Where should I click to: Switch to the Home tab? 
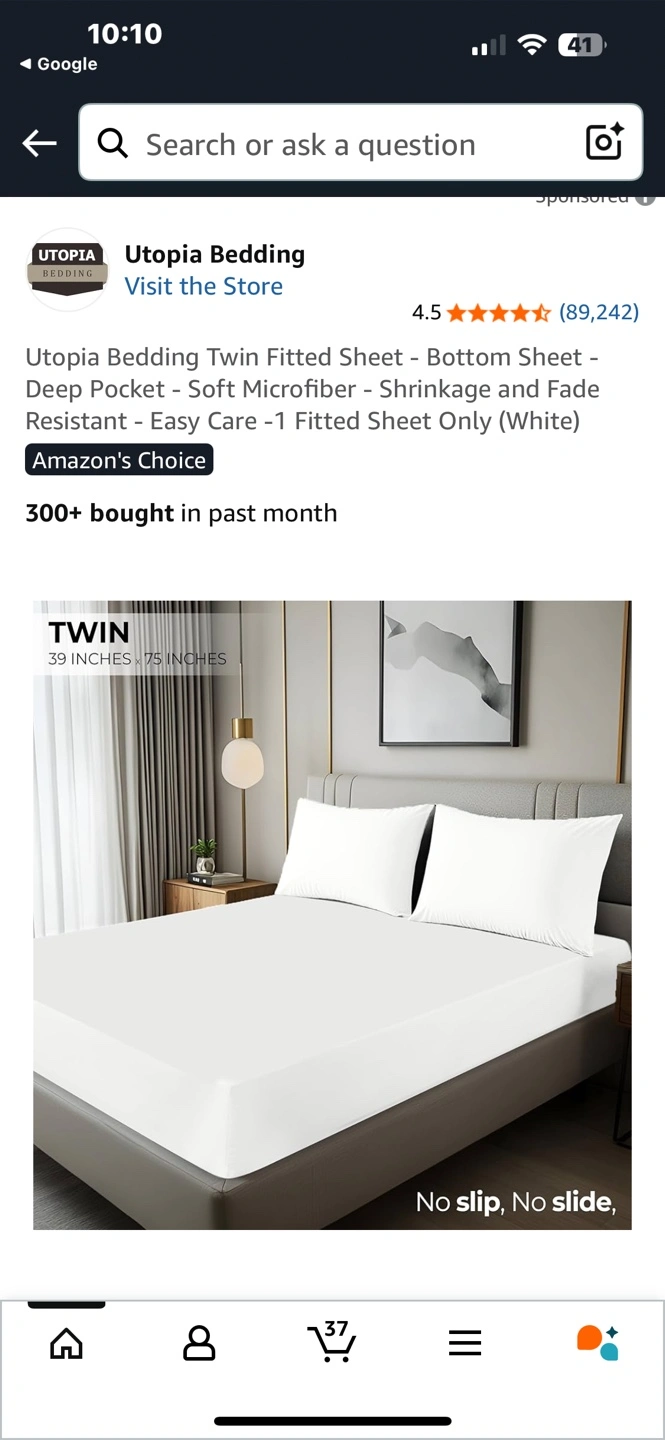coord(66,1343)
